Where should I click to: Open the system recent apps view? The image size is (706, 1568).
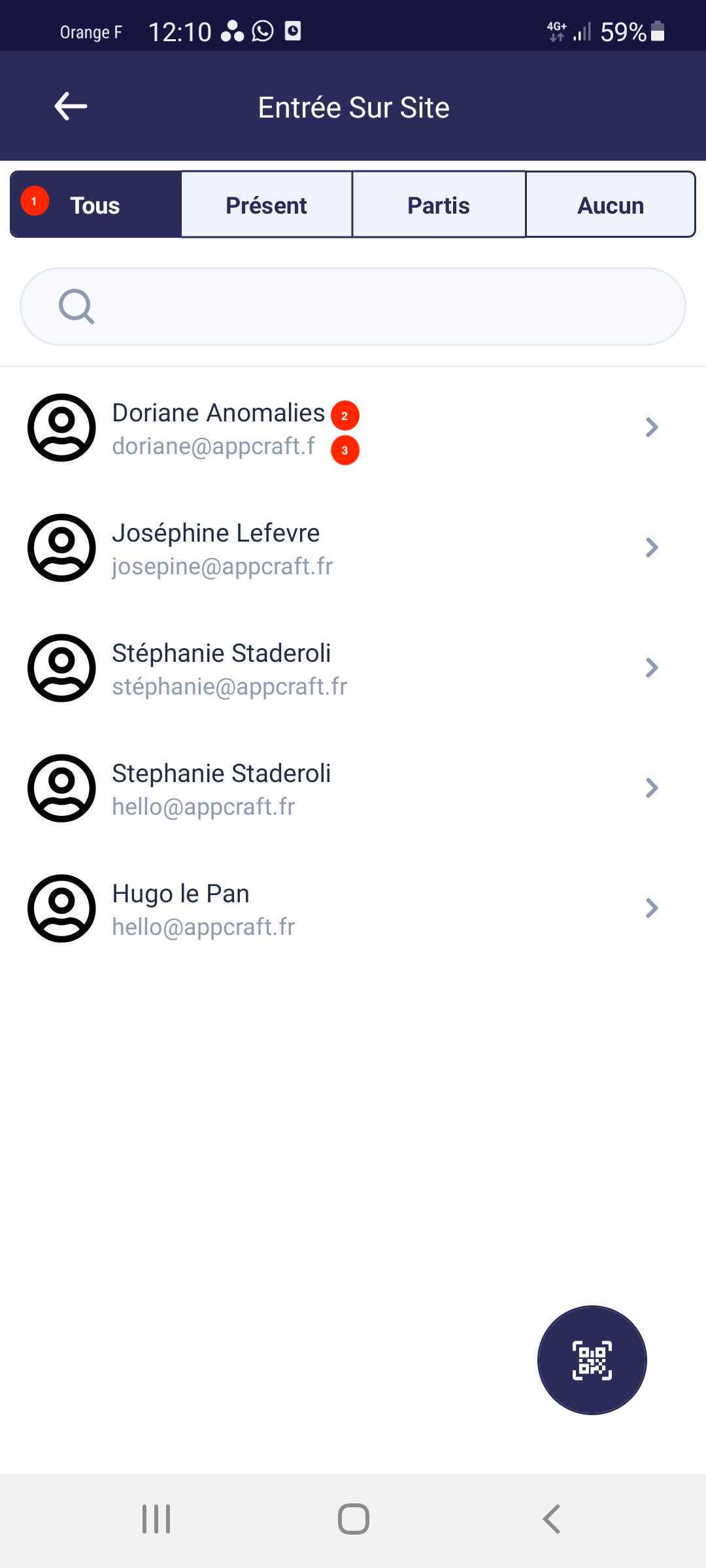156,1519
